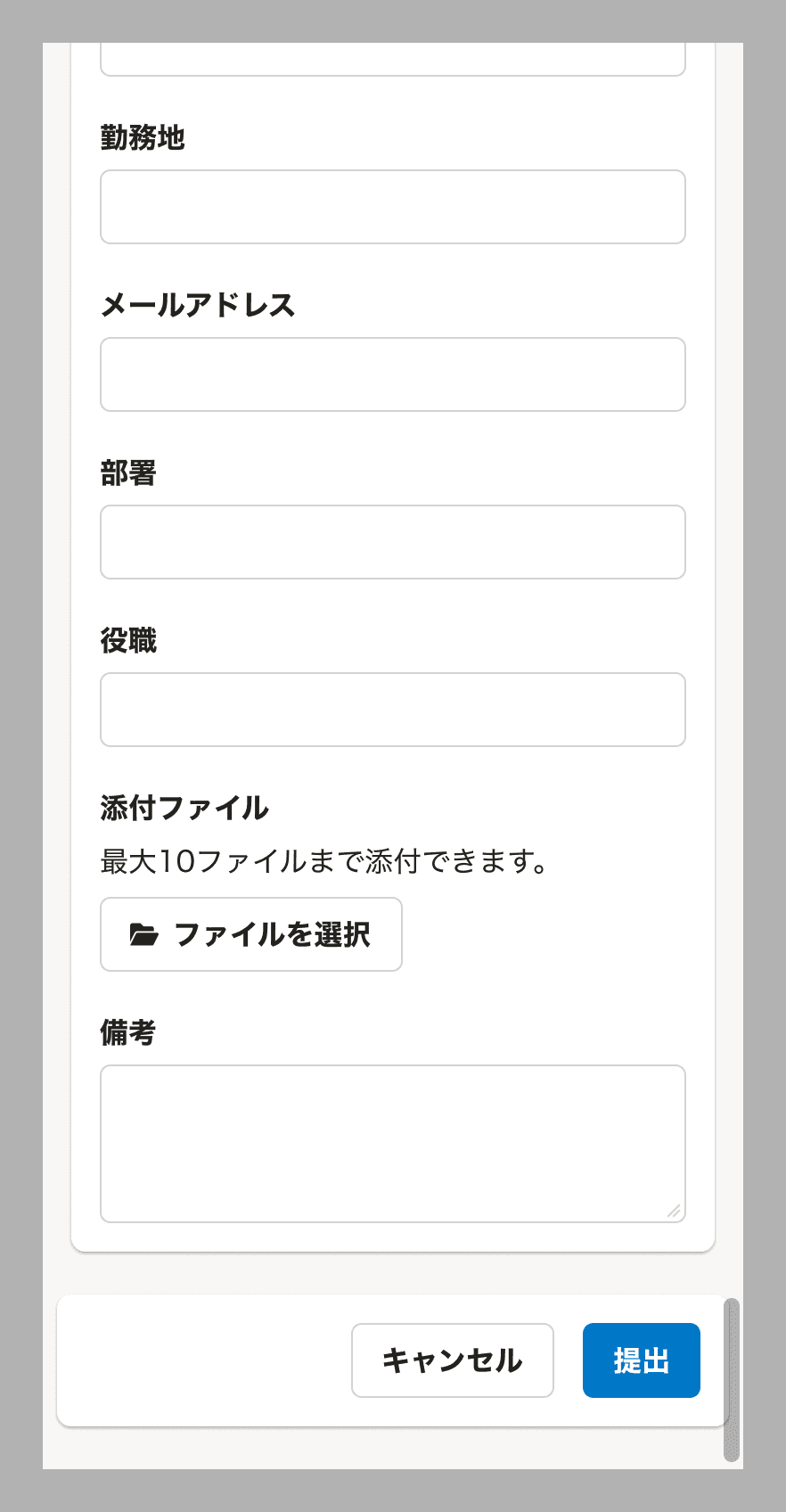Click the 部署 department text field
786x1512 pixels.
click(392, 542)
